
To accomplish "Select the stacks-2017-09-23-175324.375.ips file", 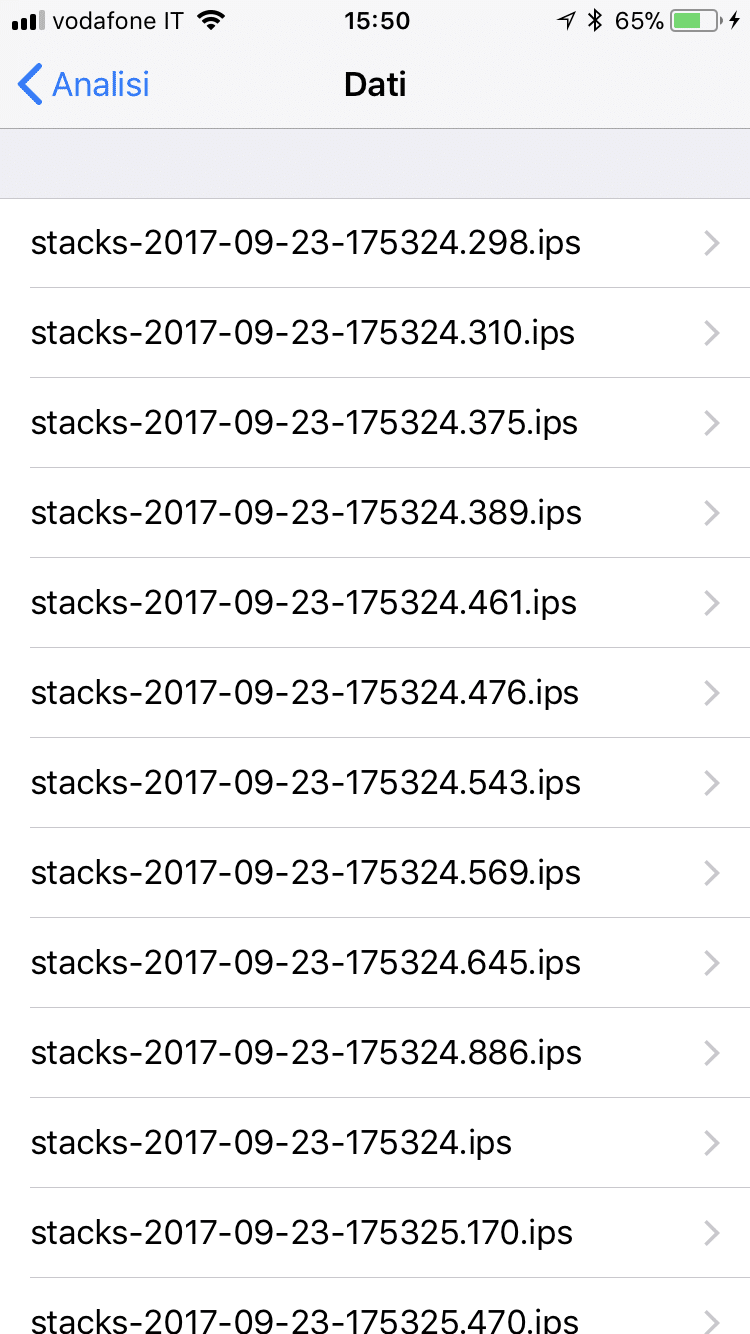I will (375, 423).
